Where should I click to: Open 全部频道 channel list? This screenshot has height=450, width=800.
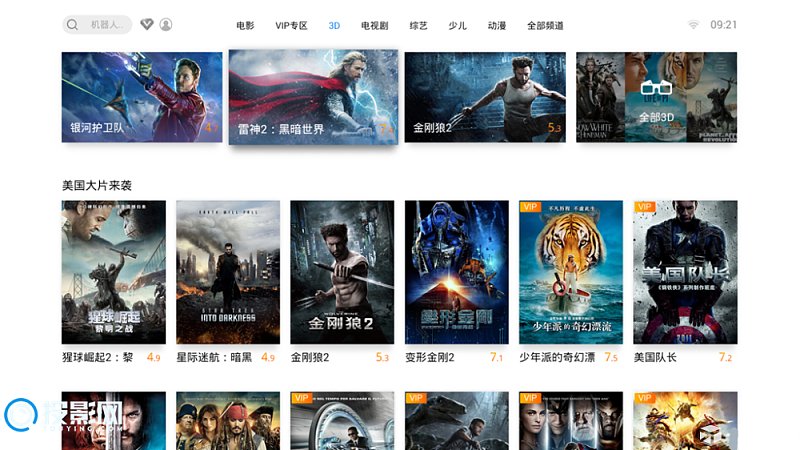point(545,25)
